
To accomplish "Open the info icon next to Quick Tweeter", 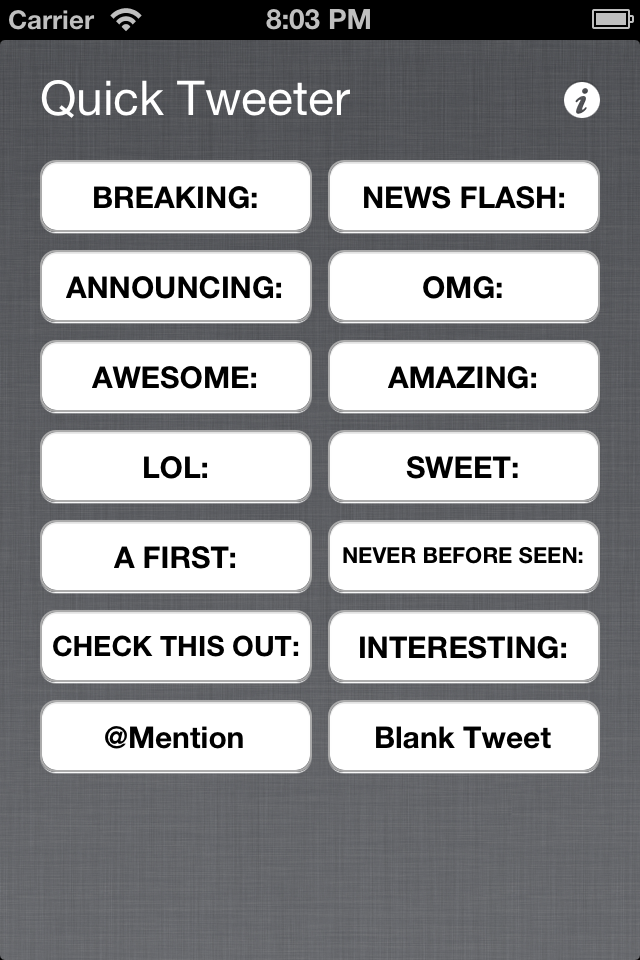I will [x=582, y=101].
